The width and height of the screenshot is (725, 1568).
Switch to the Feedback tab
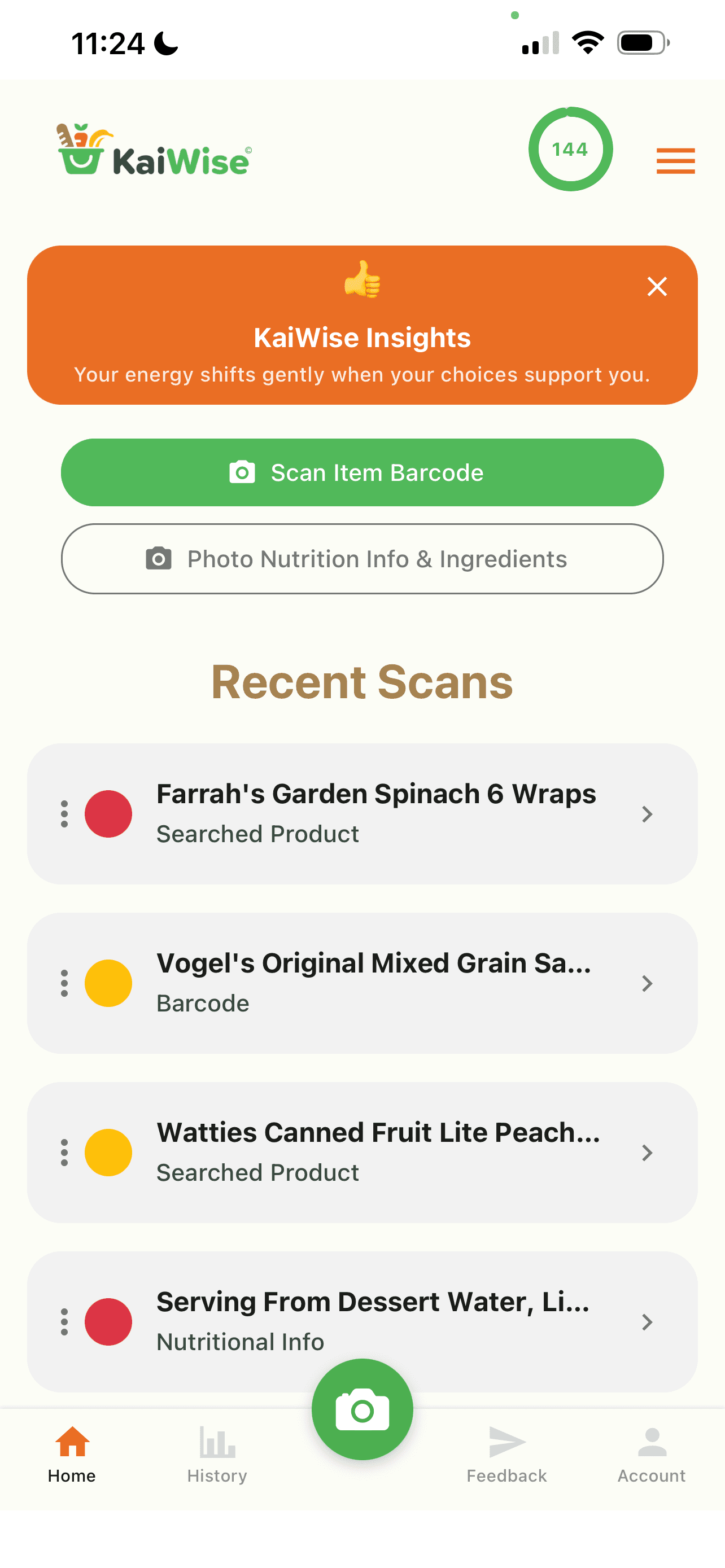click(506, 1455)
